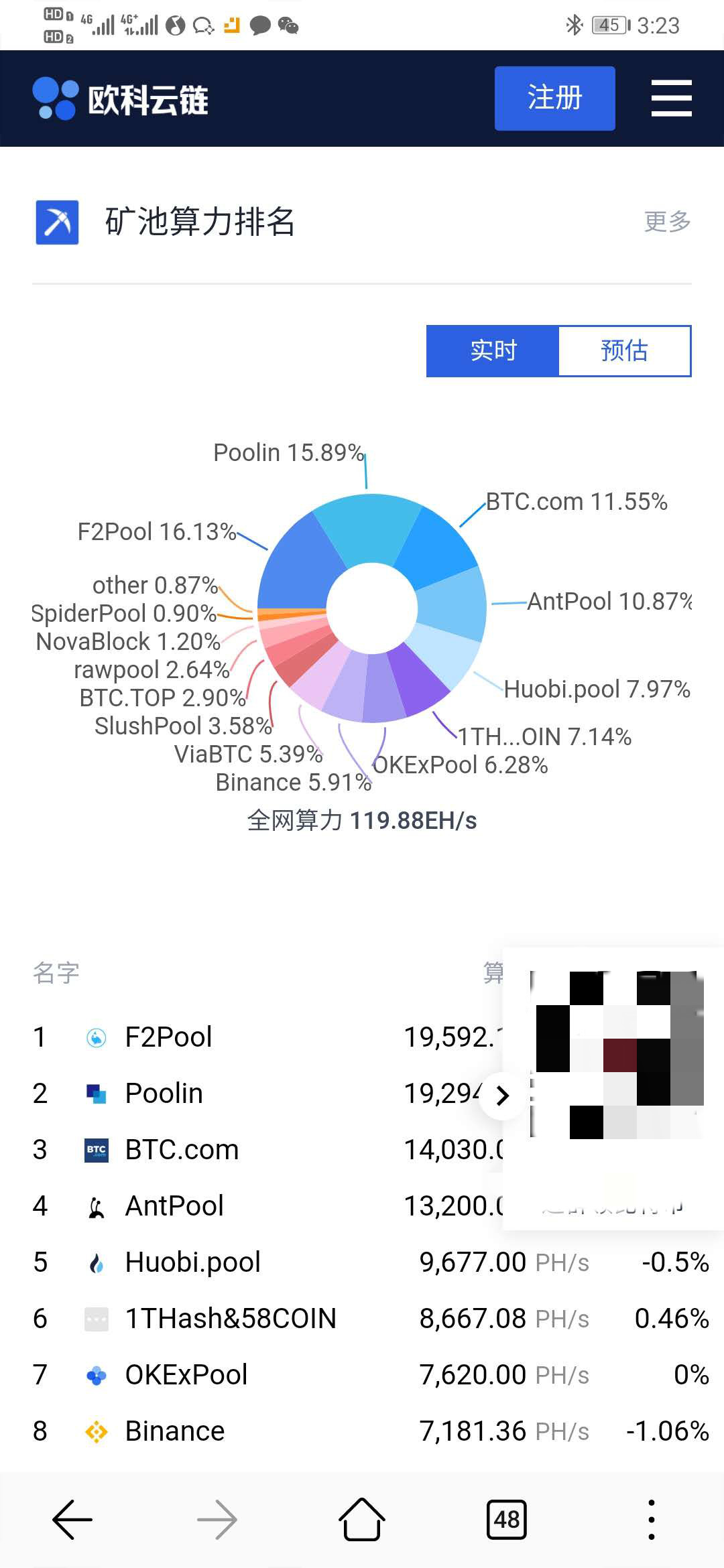The width and height of the screenshot is (724, 1568).
Task: Open the 48 tabs switcher
Action: pos(507,1519)
